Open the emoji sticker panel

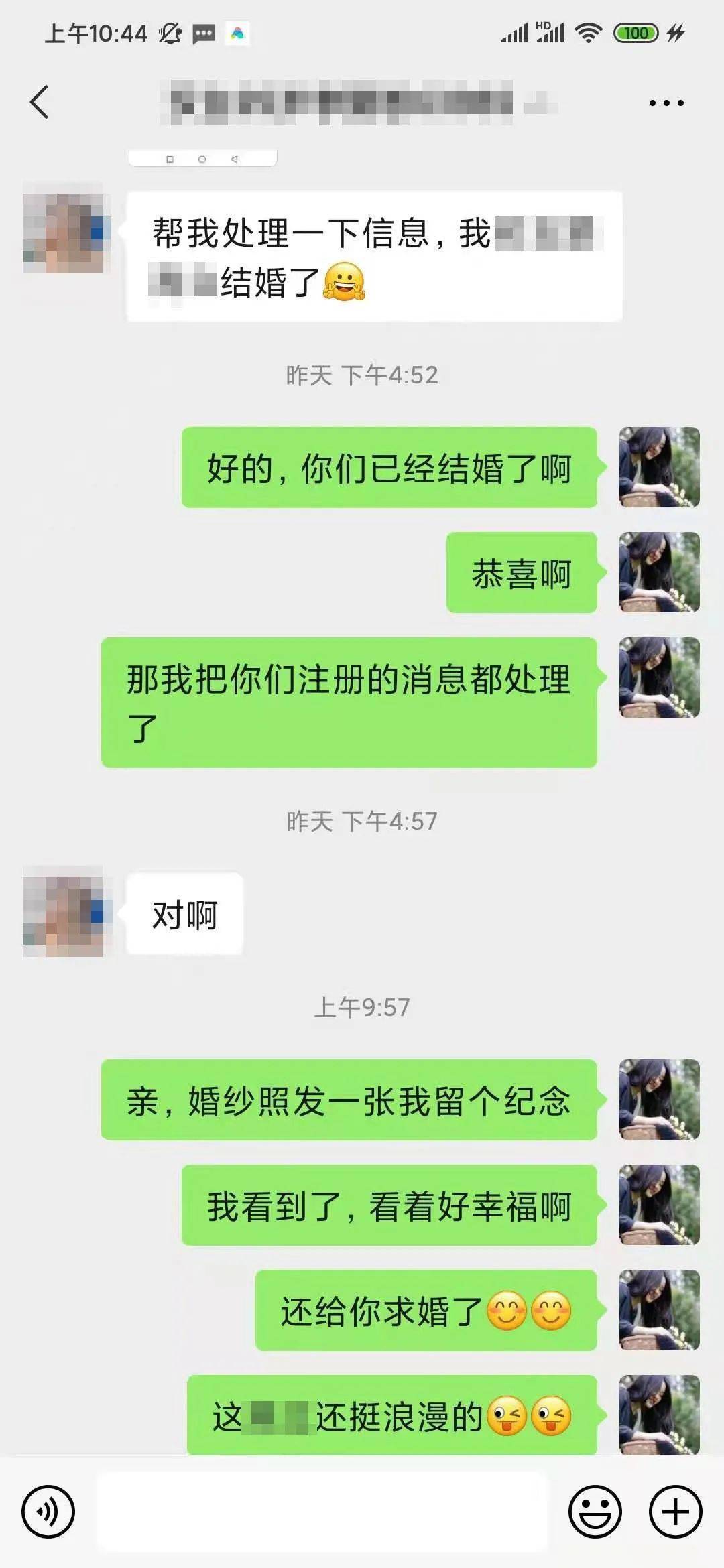[595, 1511]
